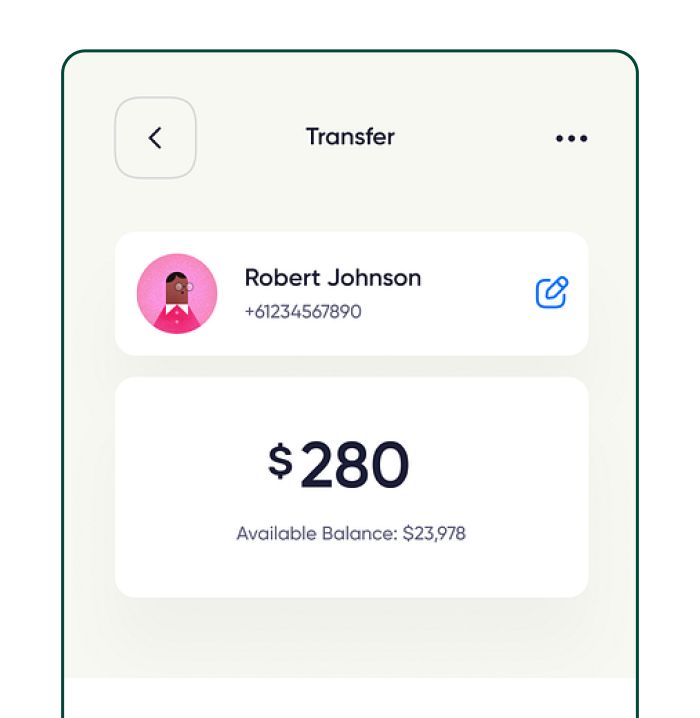The width and height of the screenshot is (700, 718).
Task: Go back from the Transfer screen
Action: click(155, 138)
